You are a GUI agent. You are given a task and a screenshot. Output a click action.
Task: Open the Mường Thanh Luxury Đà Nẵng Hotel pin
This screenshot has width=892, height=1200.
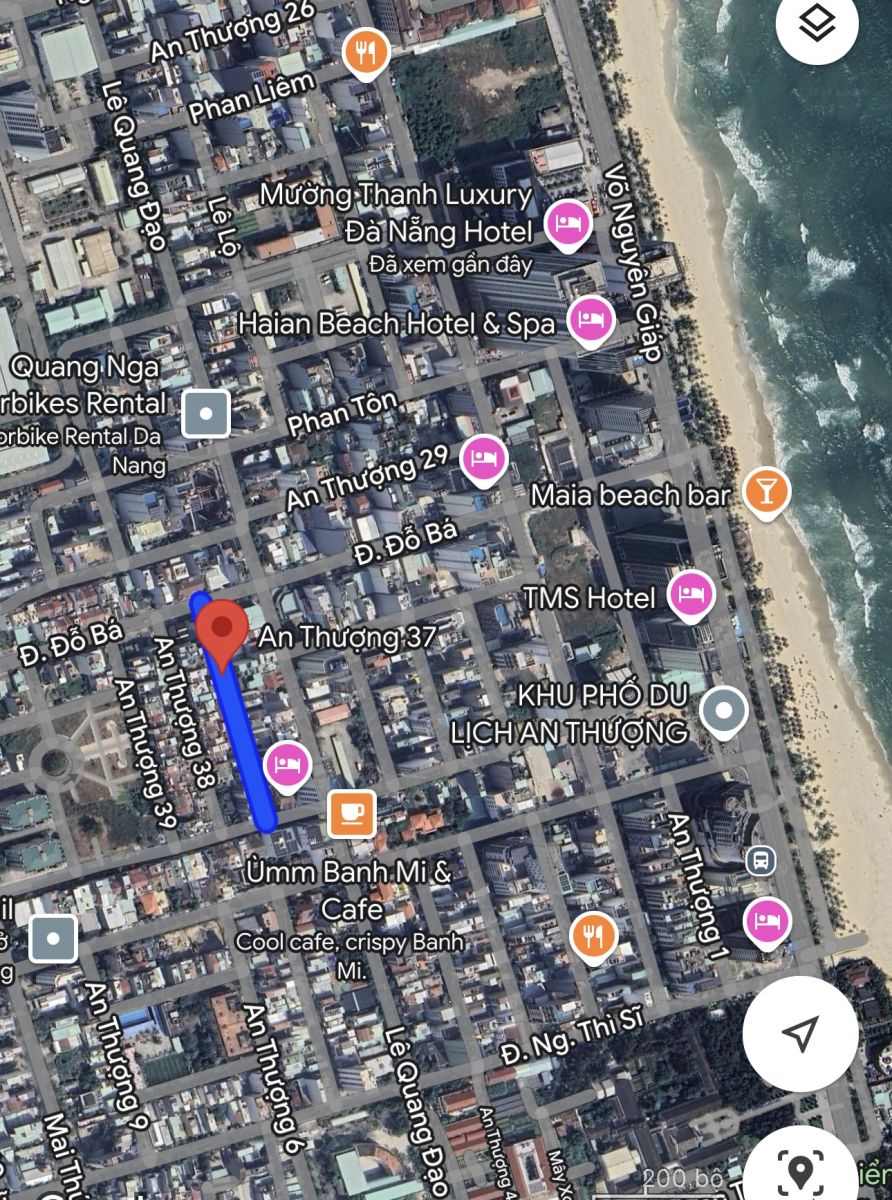tap(568, 224)
